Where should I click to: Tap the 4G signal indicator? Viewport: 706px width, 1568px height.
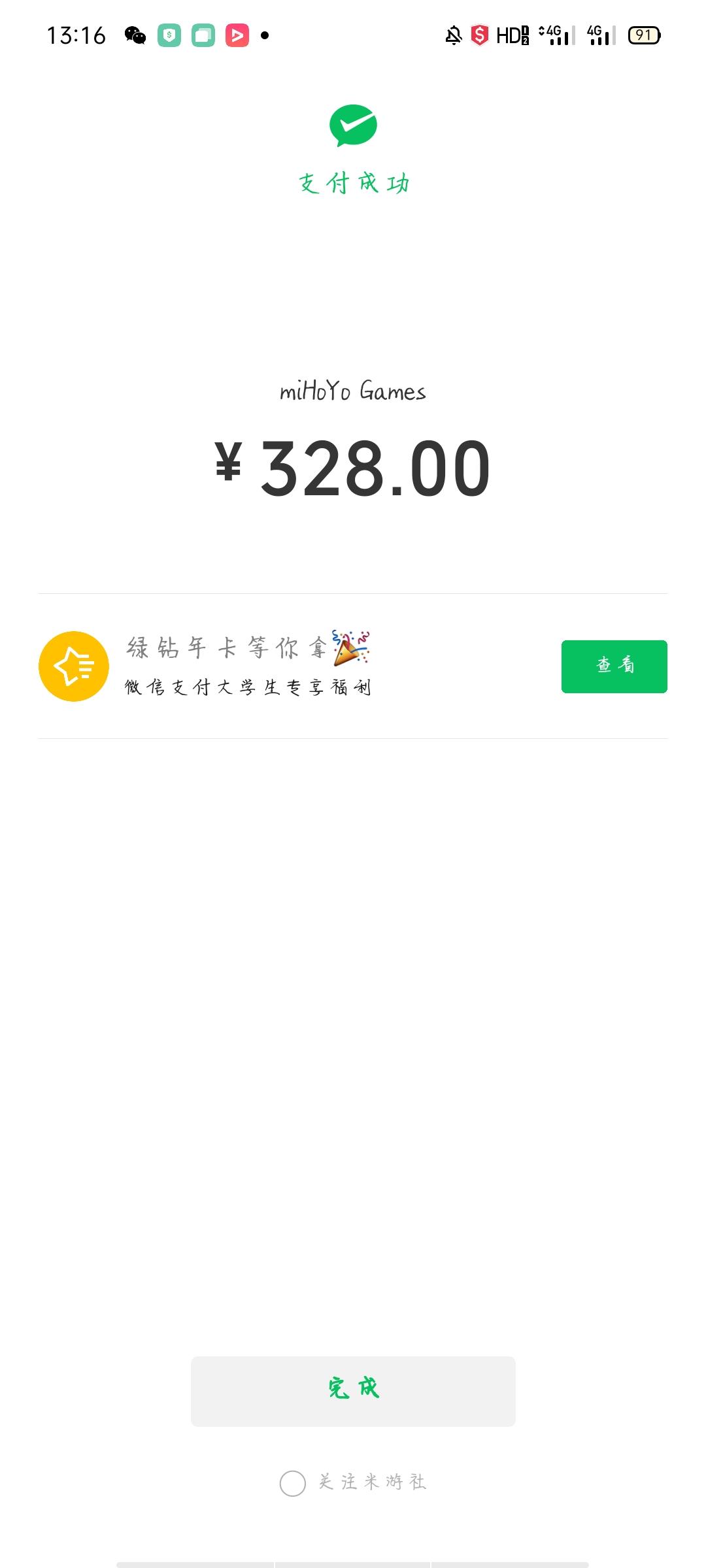(552, 36)
